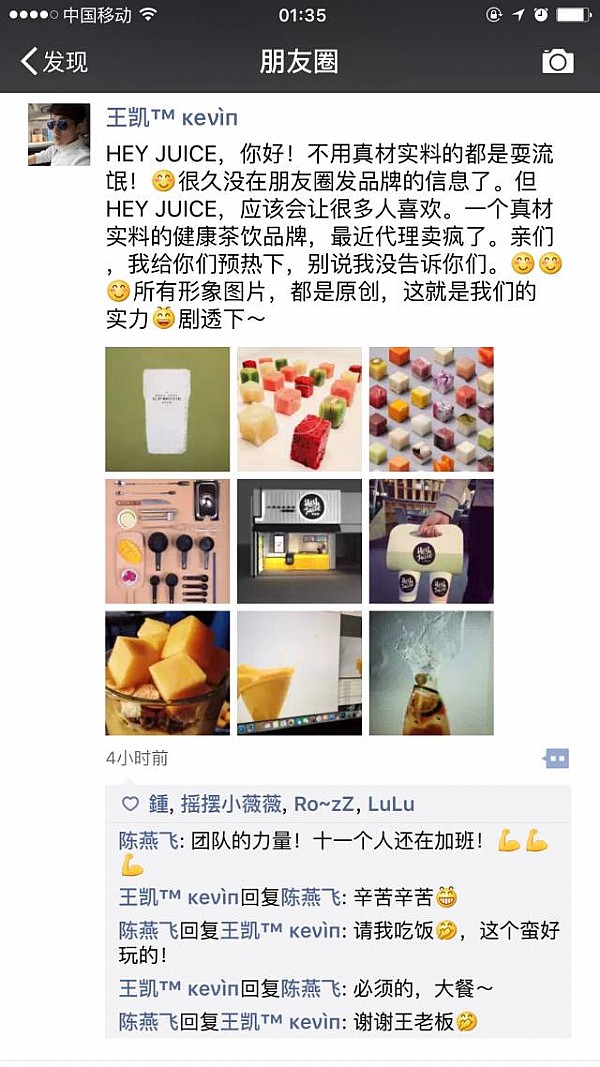View the colorful food cubes grid photo

(x=431, y=409)
